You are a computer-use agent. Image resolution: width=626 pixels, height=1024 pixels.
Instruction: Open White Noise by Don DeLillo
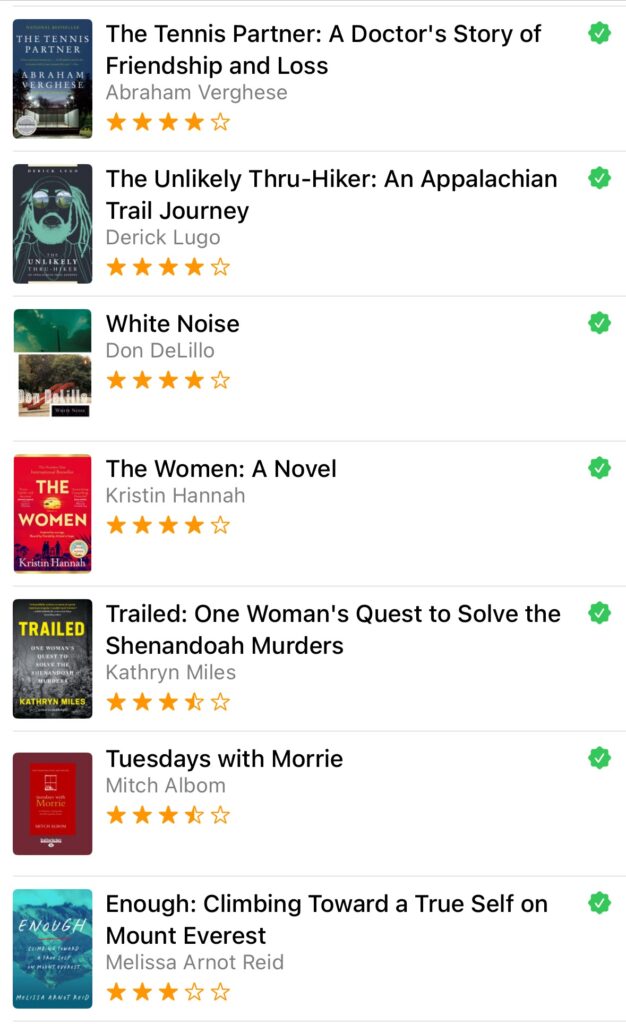(173, 324)
